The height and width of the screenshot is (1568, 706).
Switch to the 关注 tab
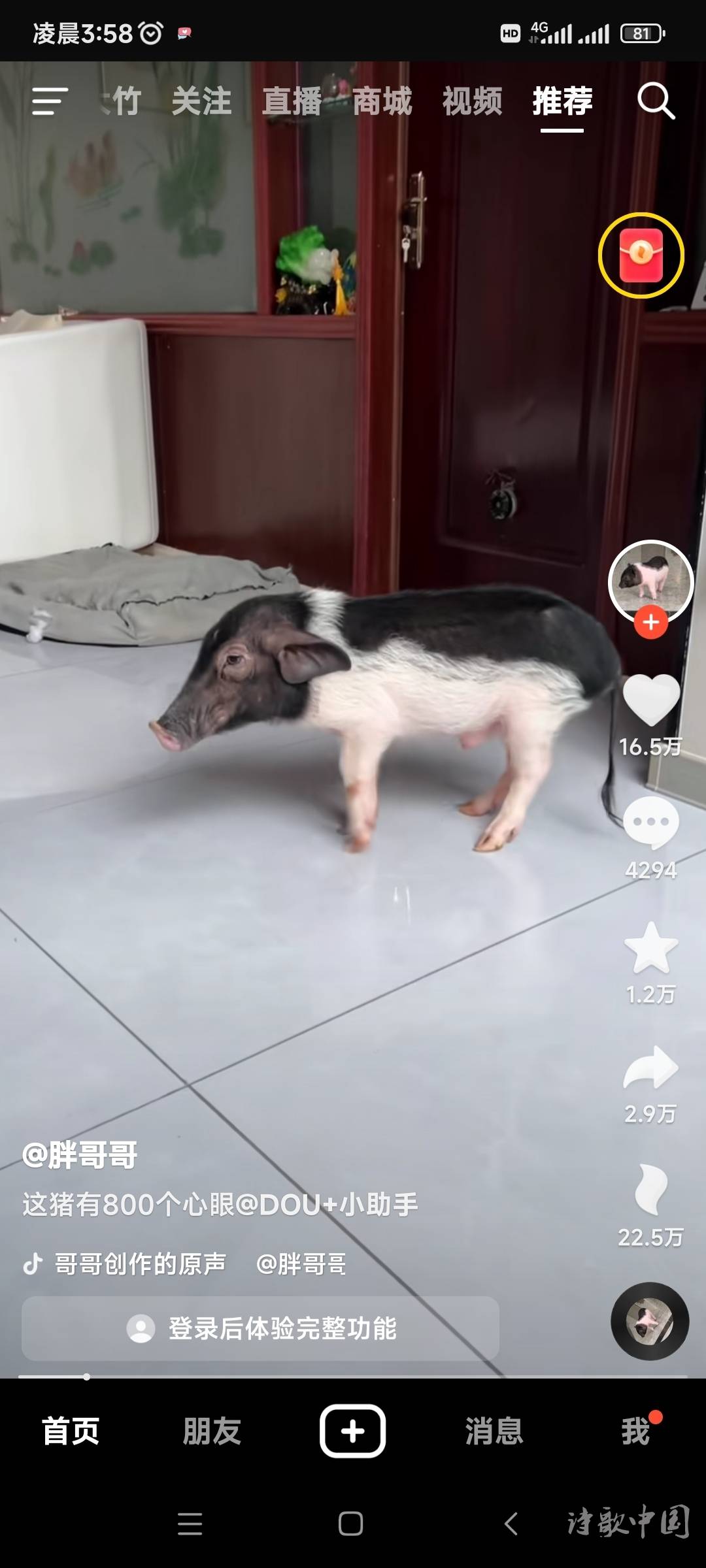click(x=201, y=101)
